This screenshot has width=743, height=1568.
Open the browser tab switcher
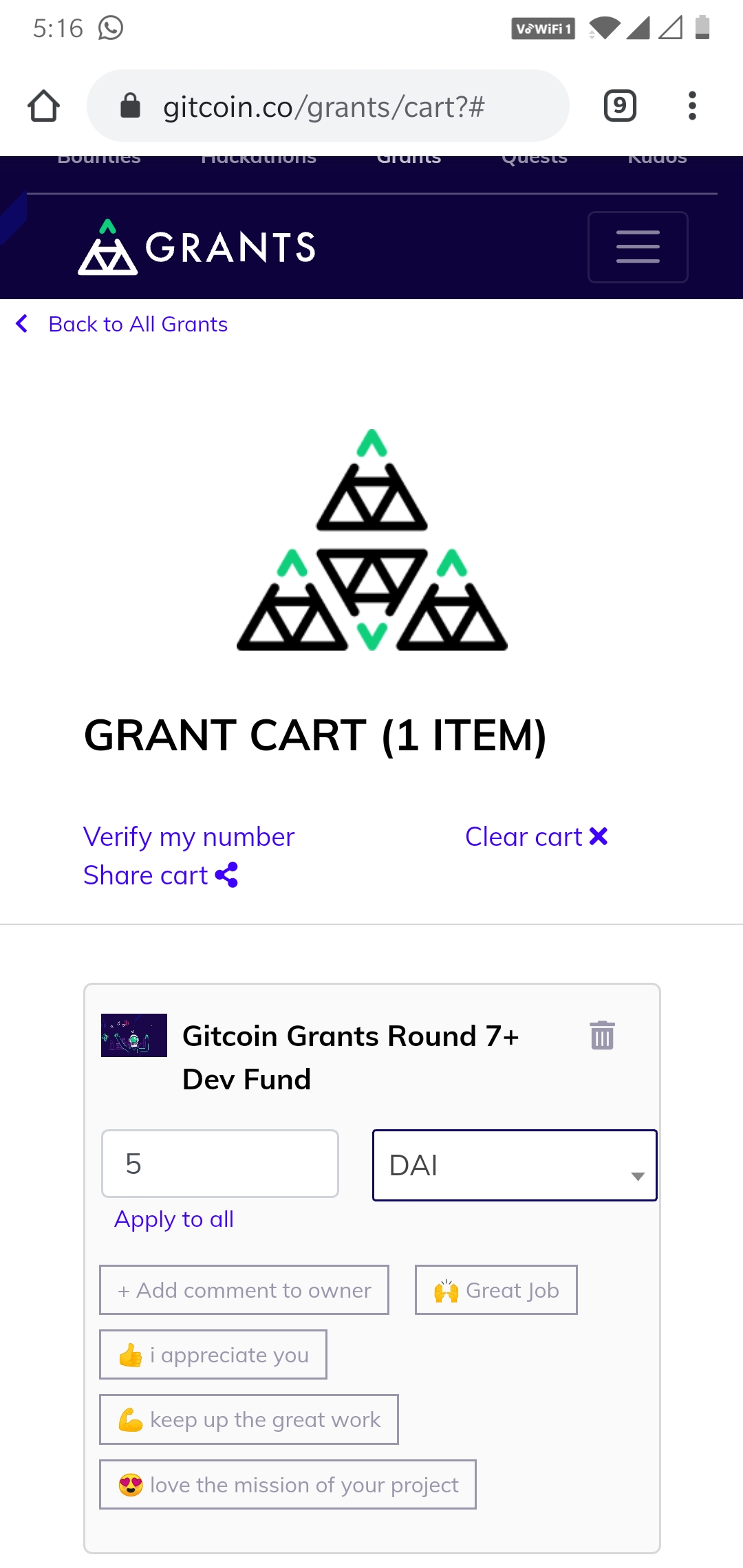point(619,106)
